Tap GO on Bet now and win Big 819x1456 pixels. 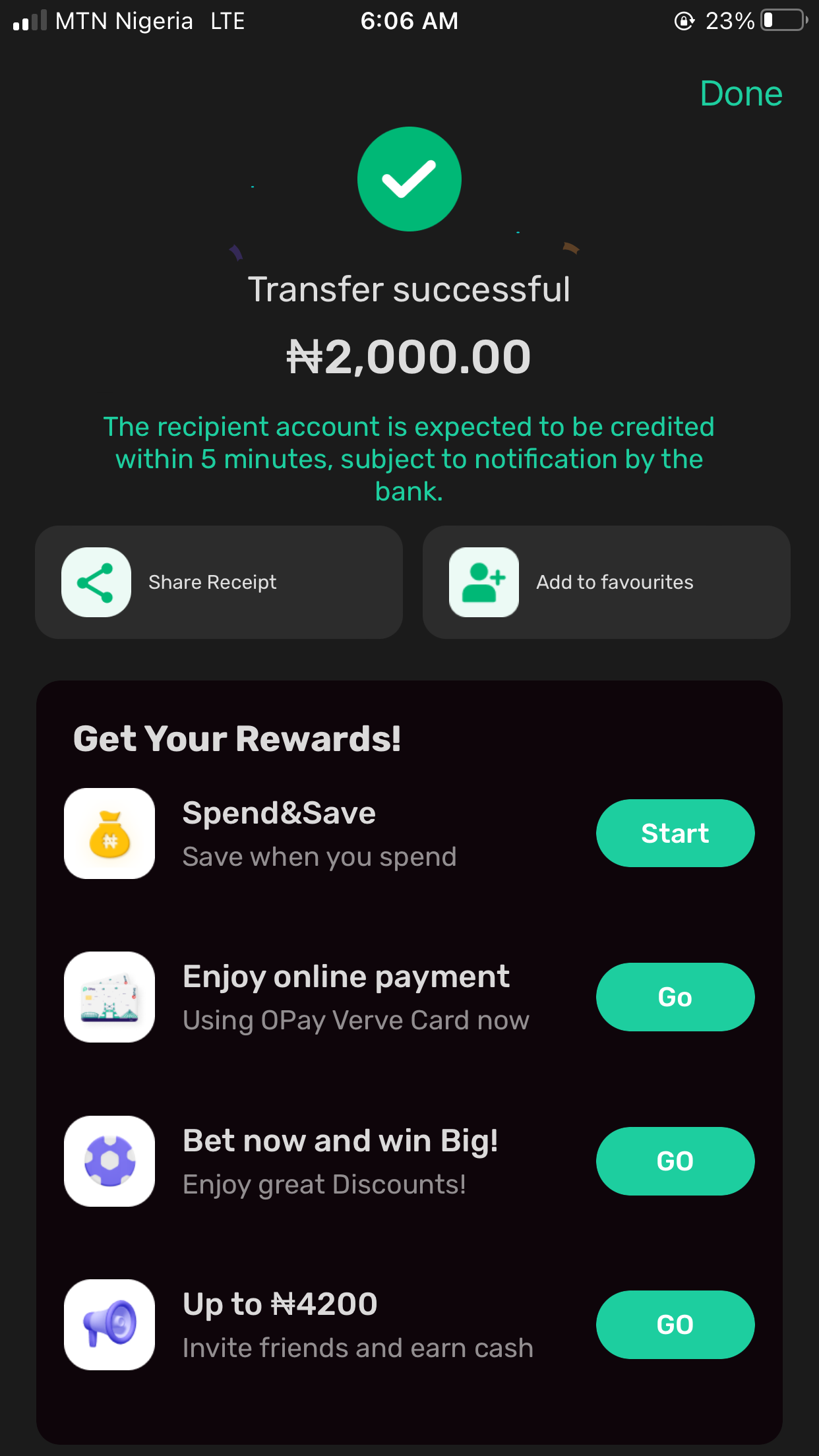click(x=675, y=1161)
